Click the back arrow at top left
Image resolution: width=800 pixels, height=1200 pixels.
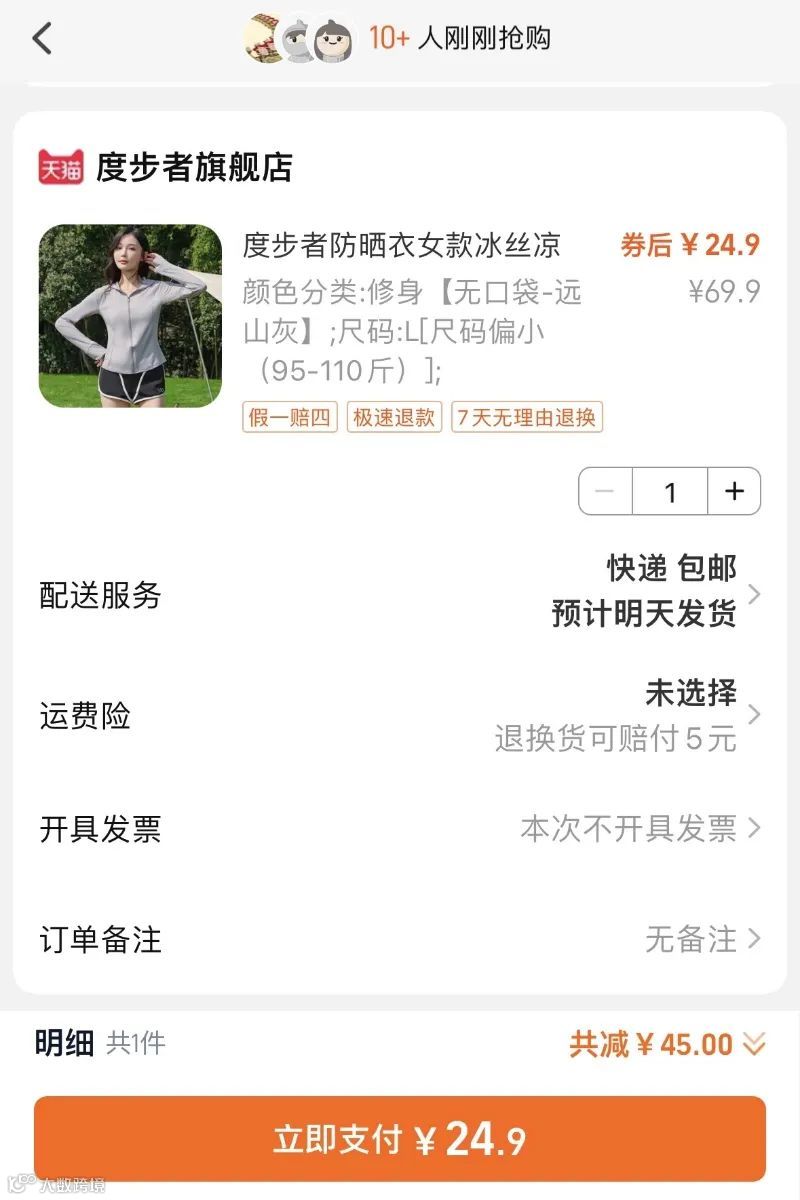[x=40, y=38]
